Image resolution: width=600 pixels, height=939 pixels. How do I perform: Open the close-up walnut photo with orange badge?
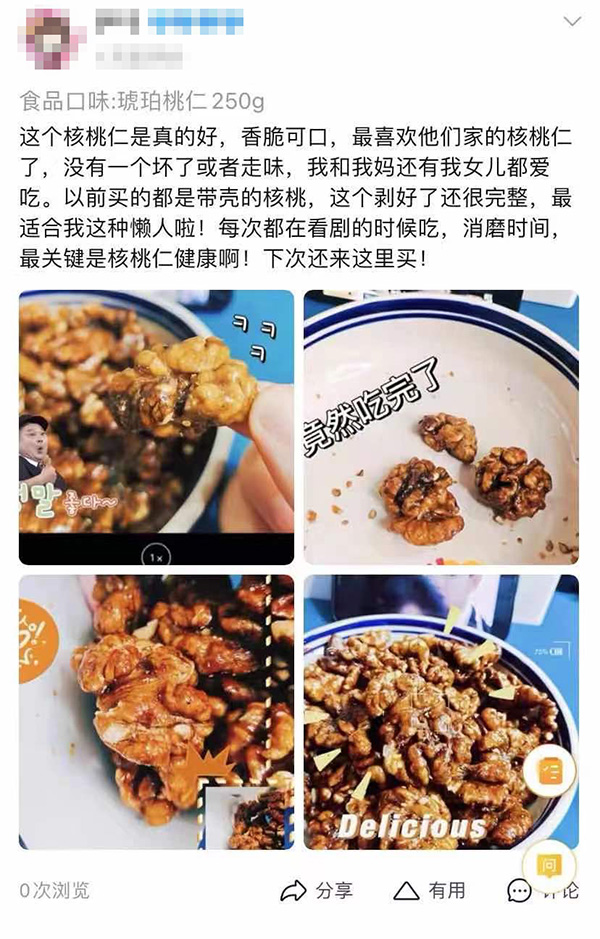[156, 712]
